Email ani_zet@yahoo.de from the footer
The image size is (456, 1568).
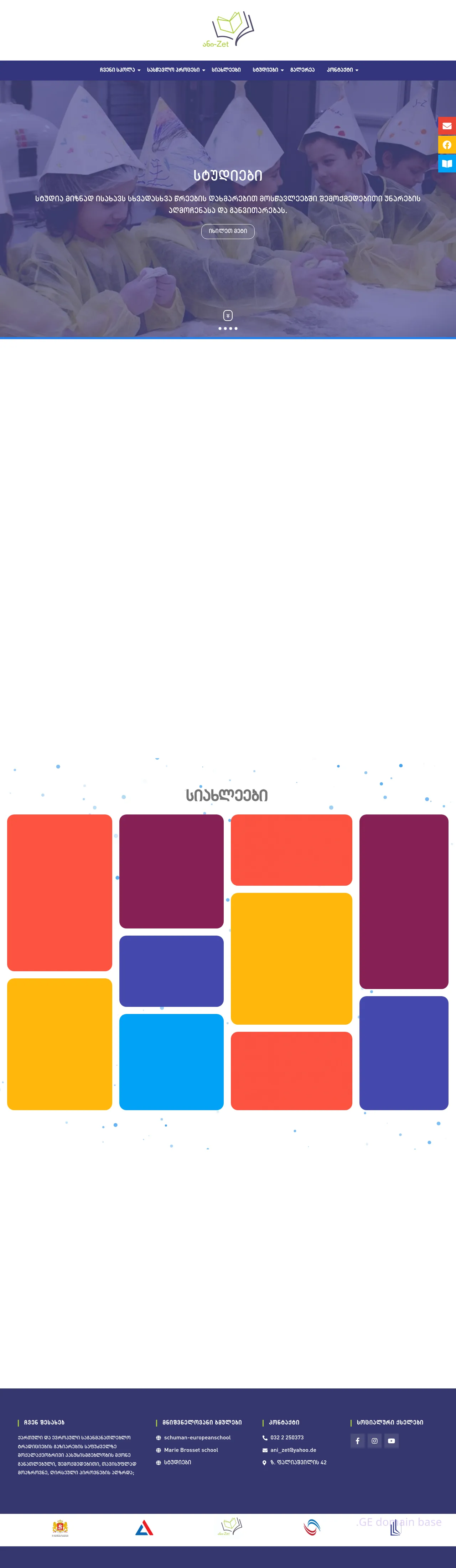click(x=293, y=1450)
